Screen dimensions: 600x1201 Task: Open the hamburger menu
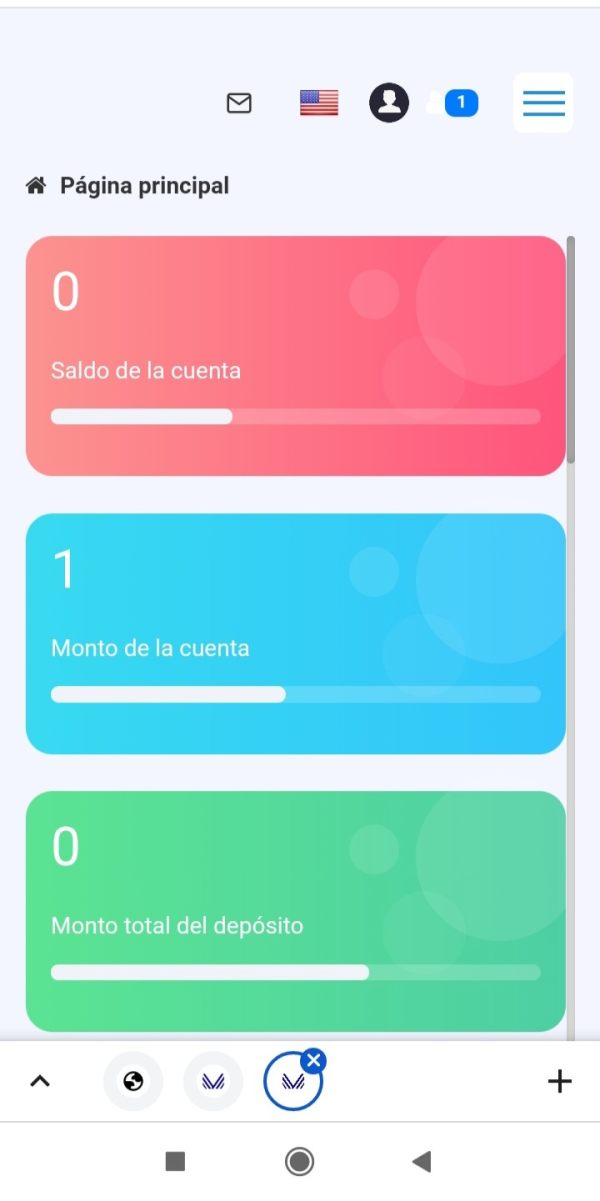[x=543, y=103]
